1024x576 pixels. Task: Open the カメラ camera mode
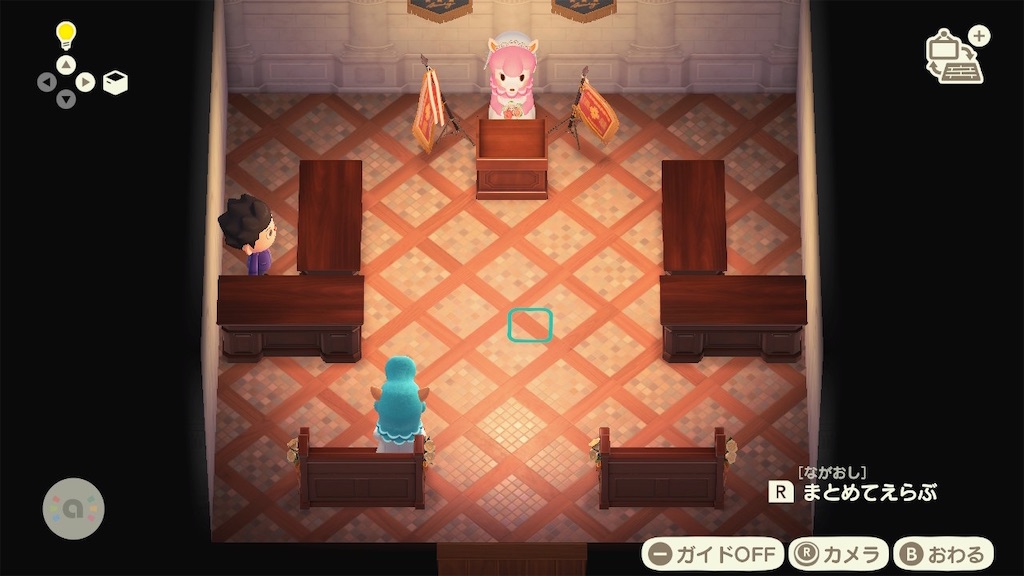(836, 553)
